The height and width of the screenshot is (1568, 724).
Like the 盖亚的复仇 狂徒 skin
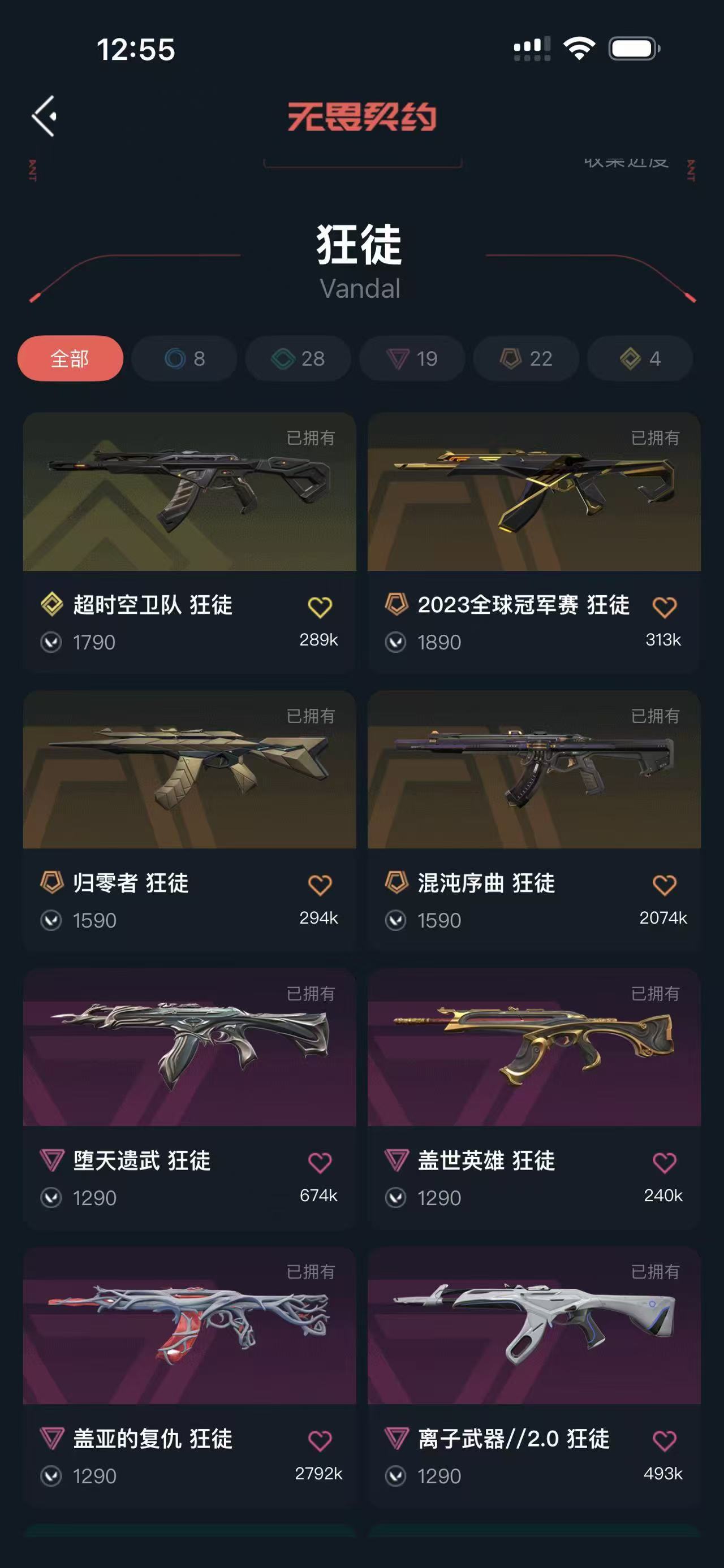coord(320,1440)
